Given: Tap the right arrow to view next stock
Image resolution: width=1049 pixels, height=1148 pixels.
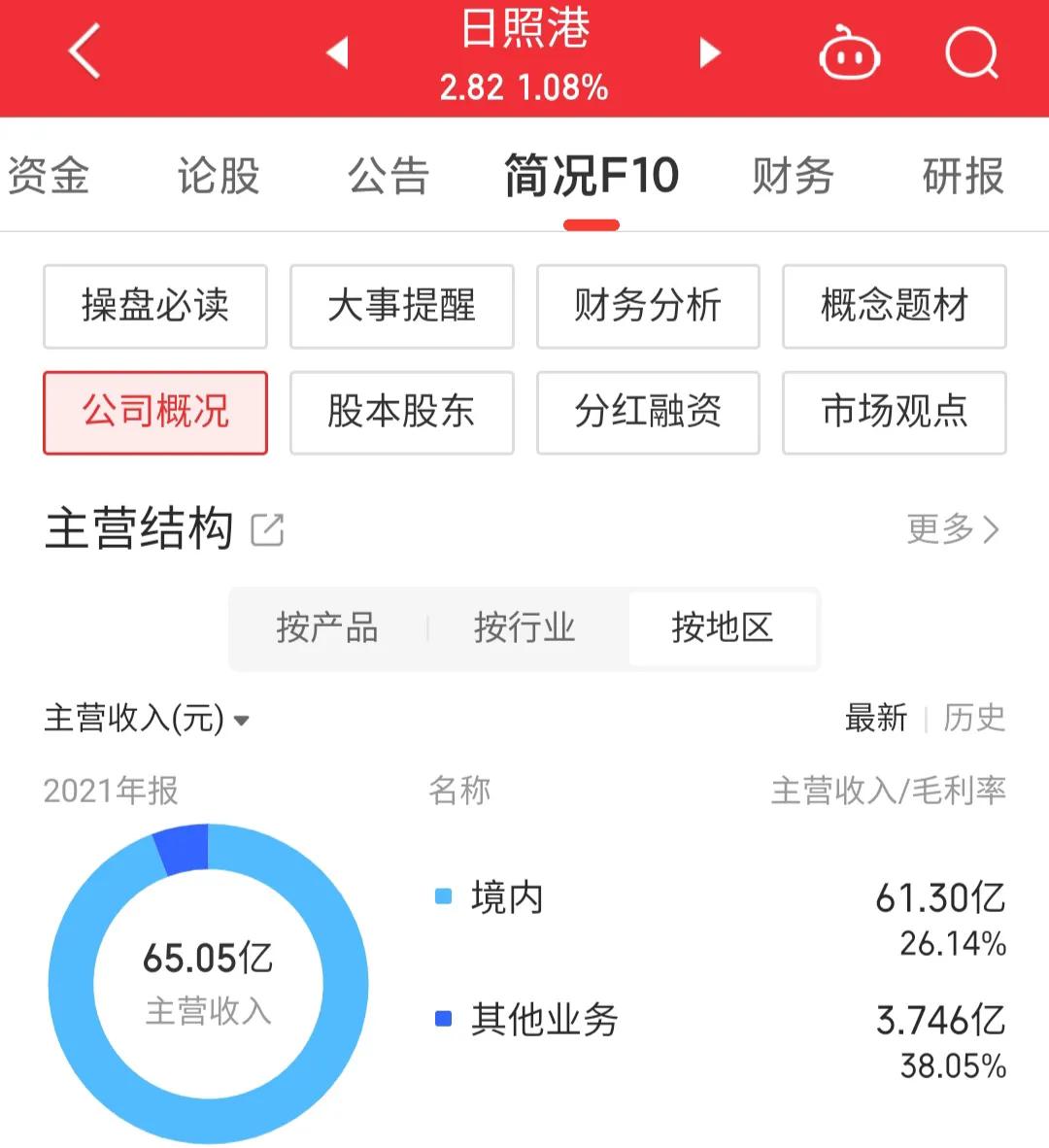Looking at the screenshot, I should click(708, 53).
